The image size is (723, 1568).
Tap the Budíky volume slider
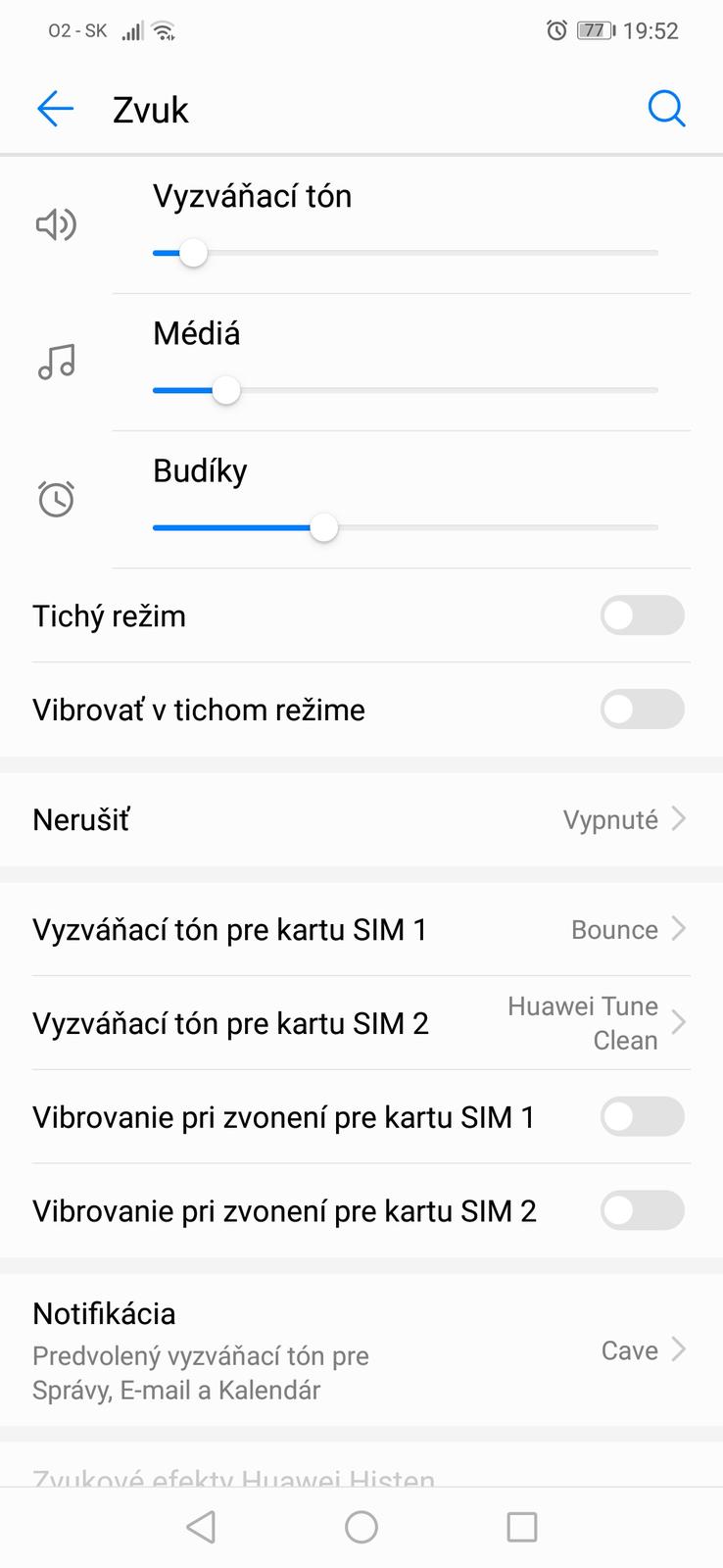405,527
